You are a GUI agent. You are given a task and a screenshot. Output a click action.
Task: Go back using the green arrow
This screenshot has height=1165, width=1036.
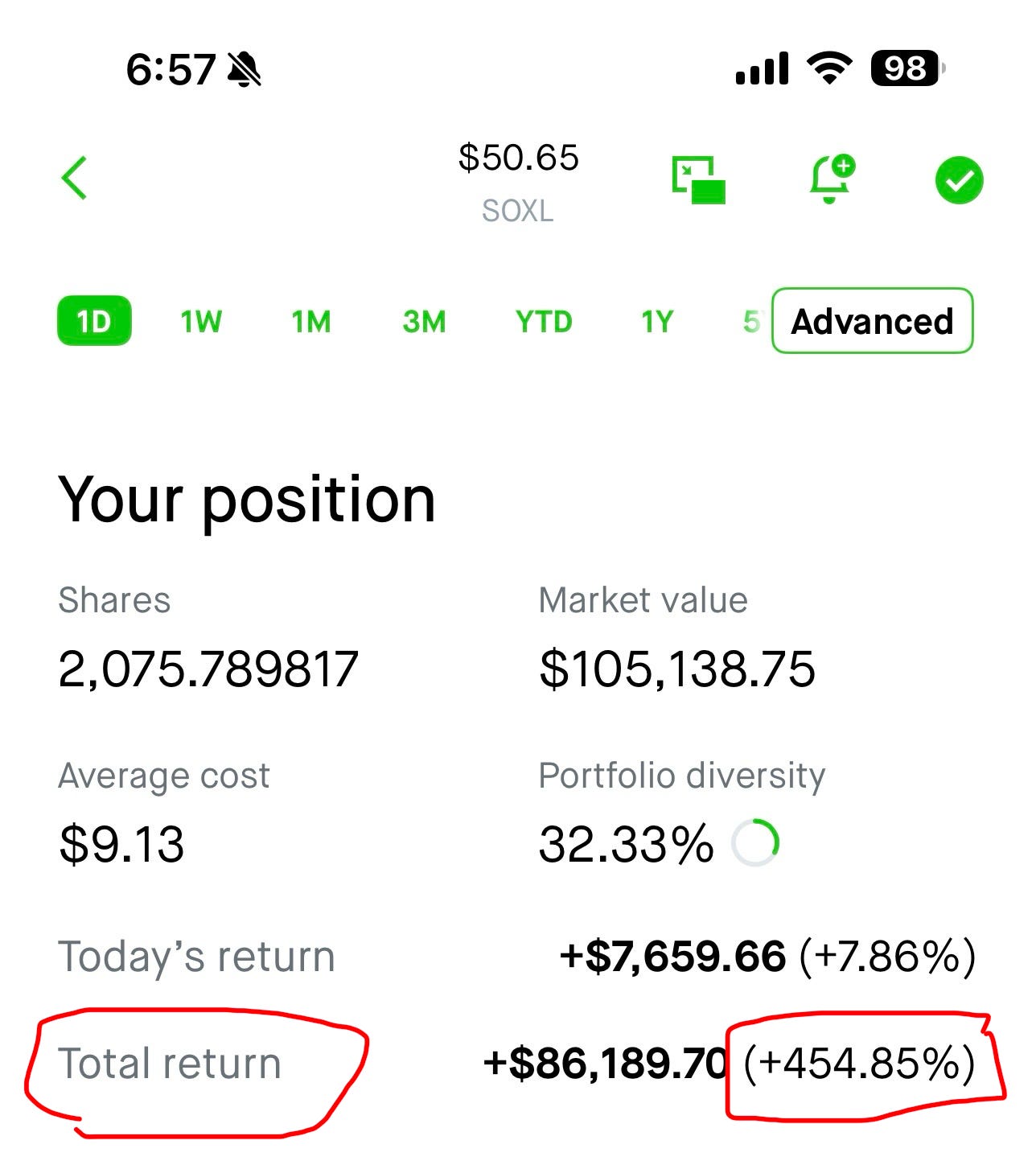74,178
